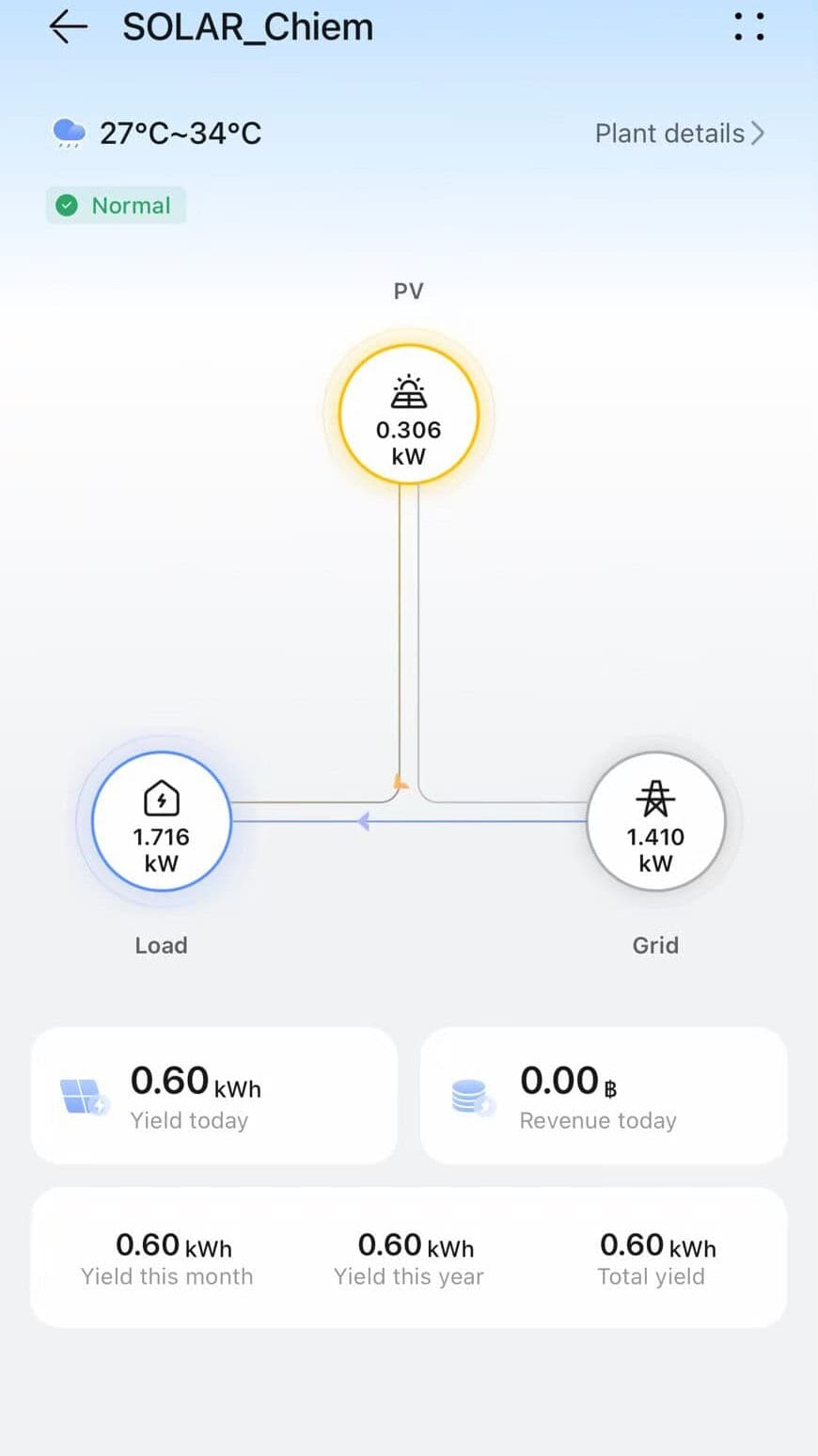818x1456 pixels.
Task: Select the Load power node
Action: tap(161, 821)
